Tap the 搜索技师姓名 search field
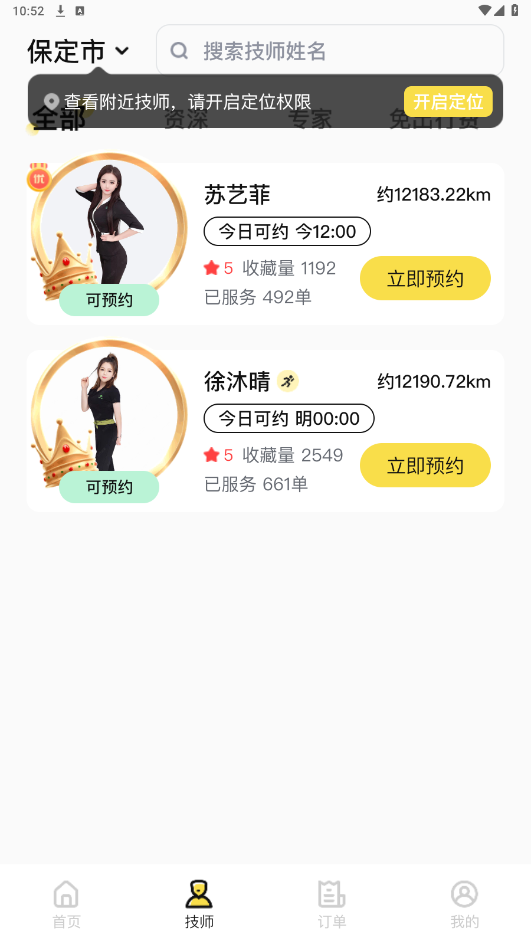 click(x=330, y=51)
